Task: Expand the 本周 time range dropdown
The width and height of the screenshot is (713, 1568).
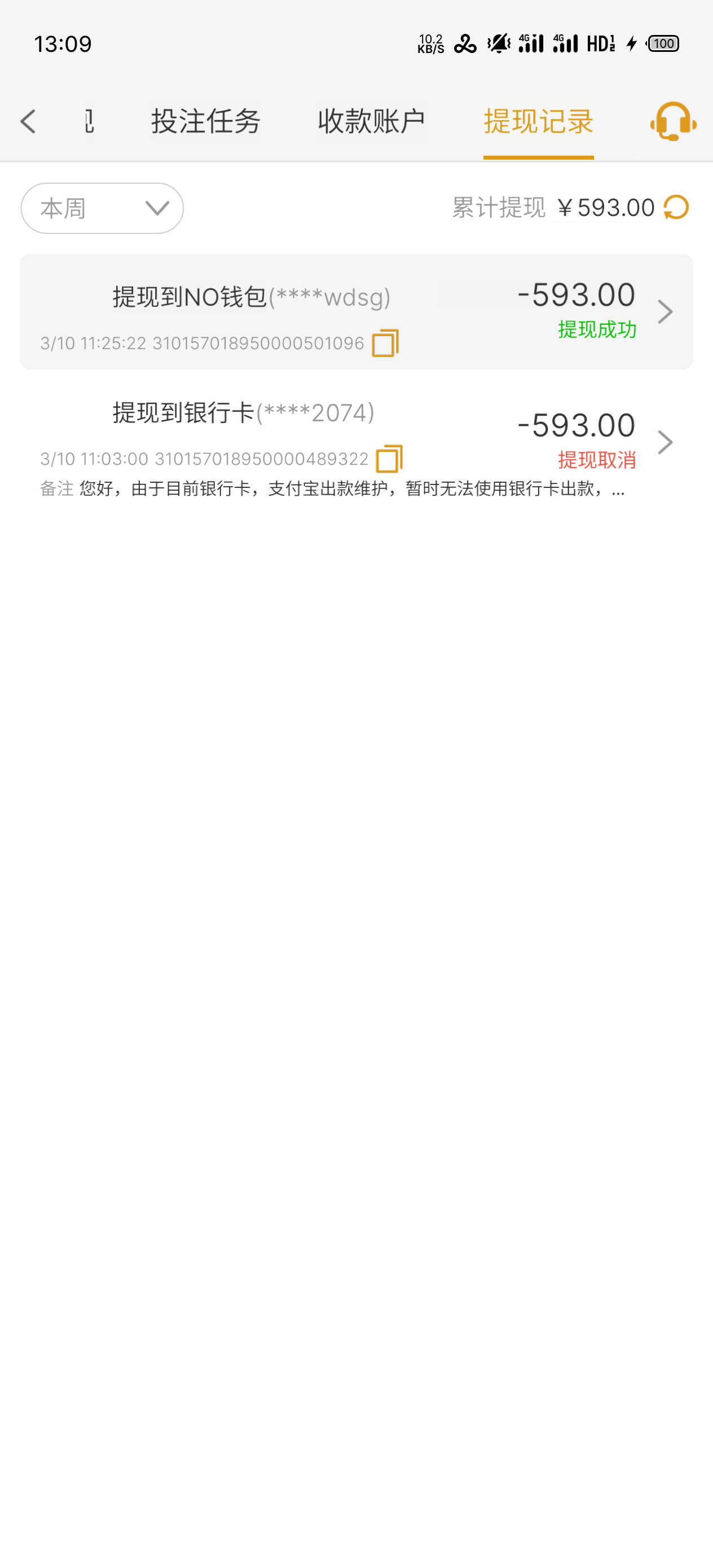Action: [102, 208]
